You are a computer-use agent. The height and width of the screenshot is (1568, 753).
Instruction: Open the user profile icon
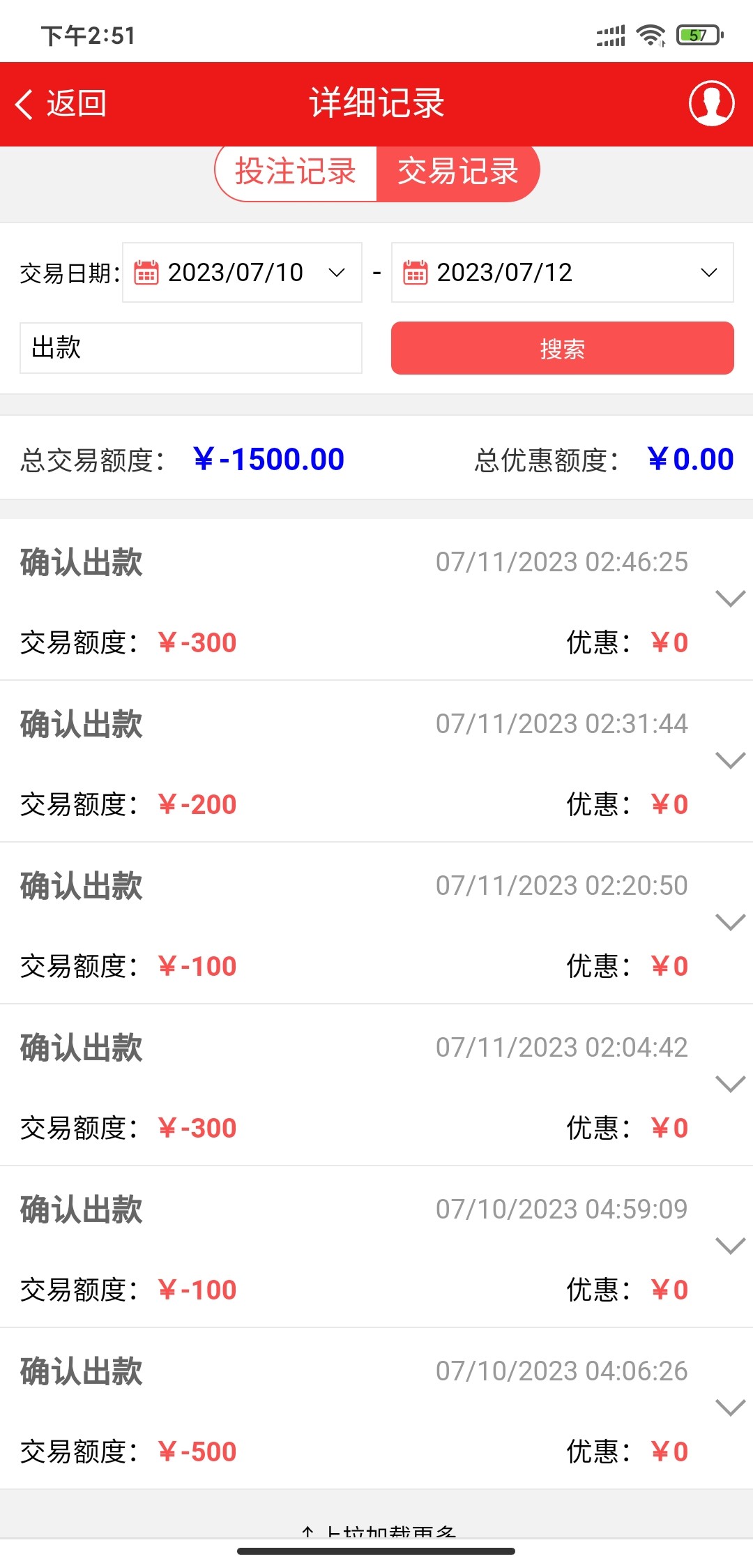click(711, 105)
